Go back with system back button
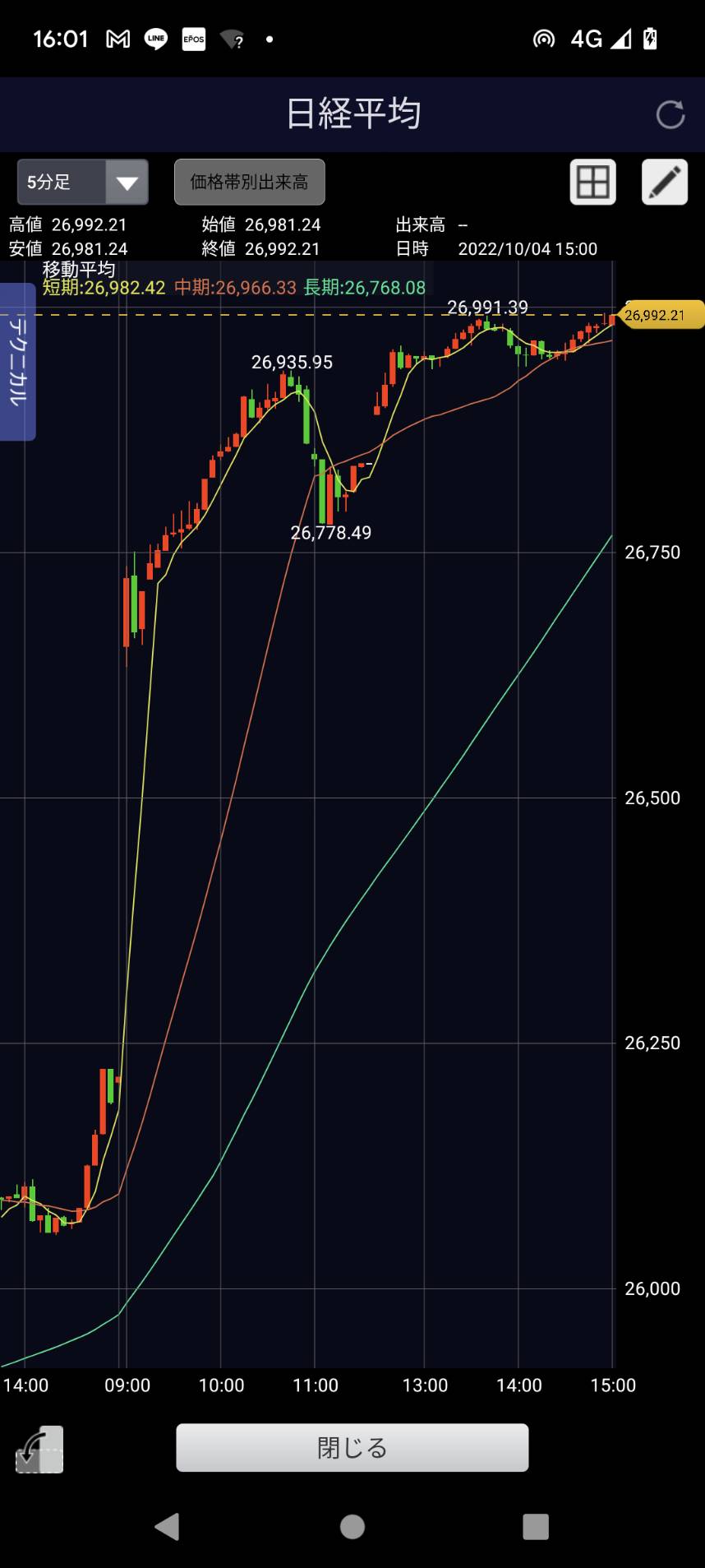 (x=168, y=1526)
